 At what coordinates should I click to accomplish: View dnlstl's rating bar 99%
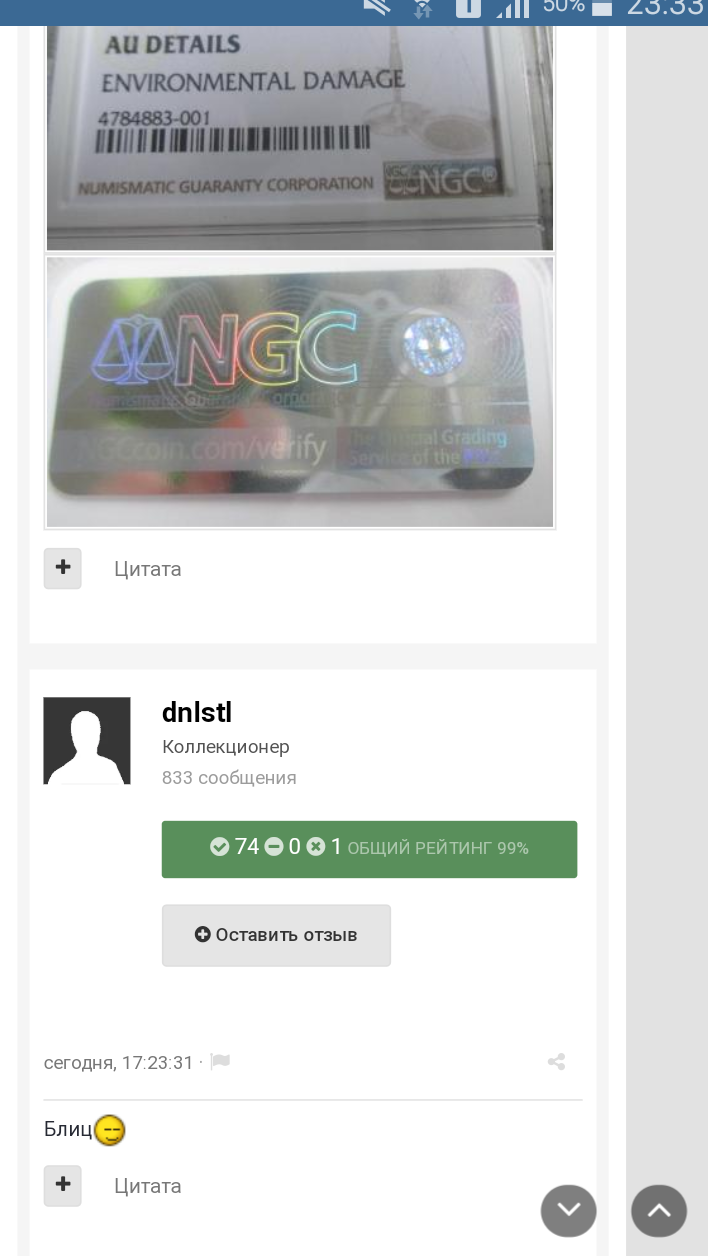tap(369, 849)
